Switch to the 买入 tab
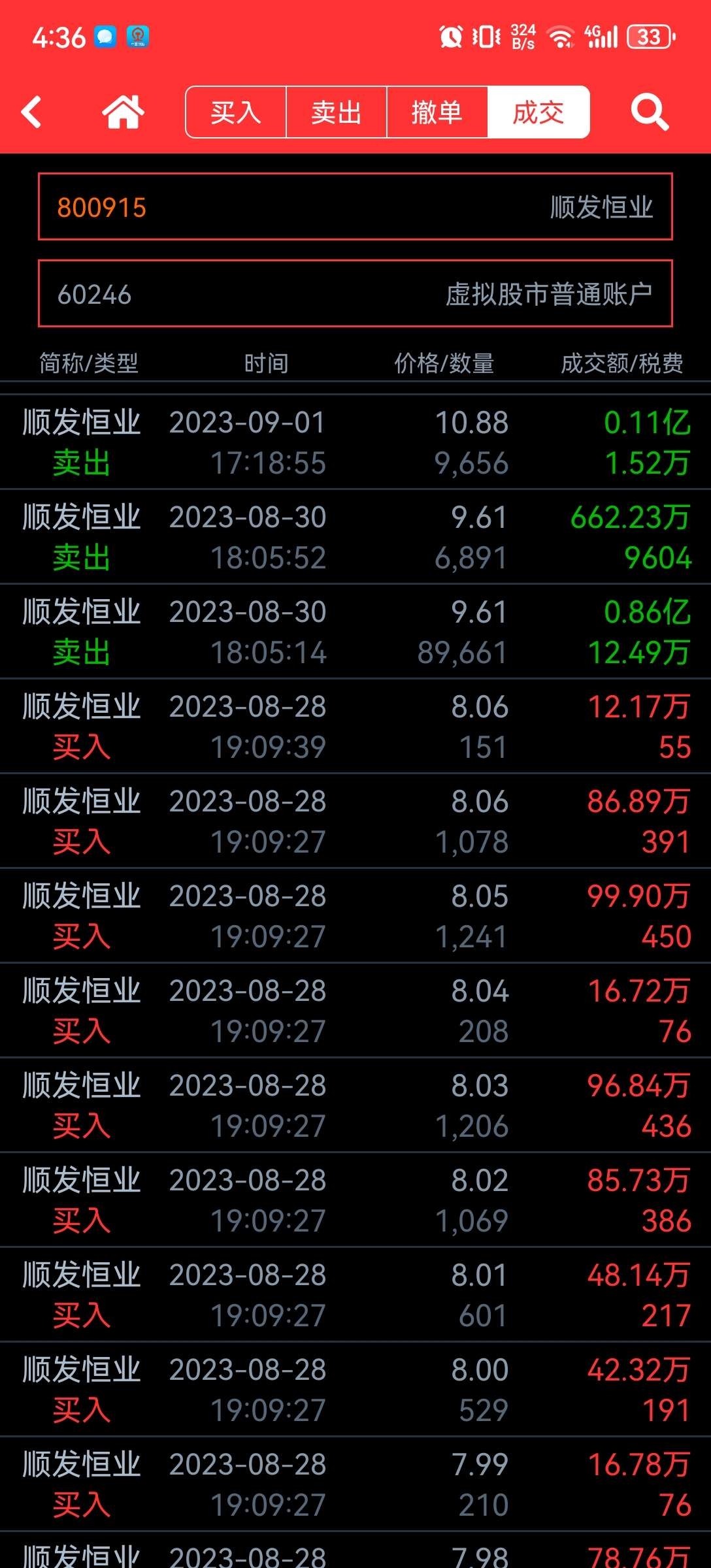 236,112
